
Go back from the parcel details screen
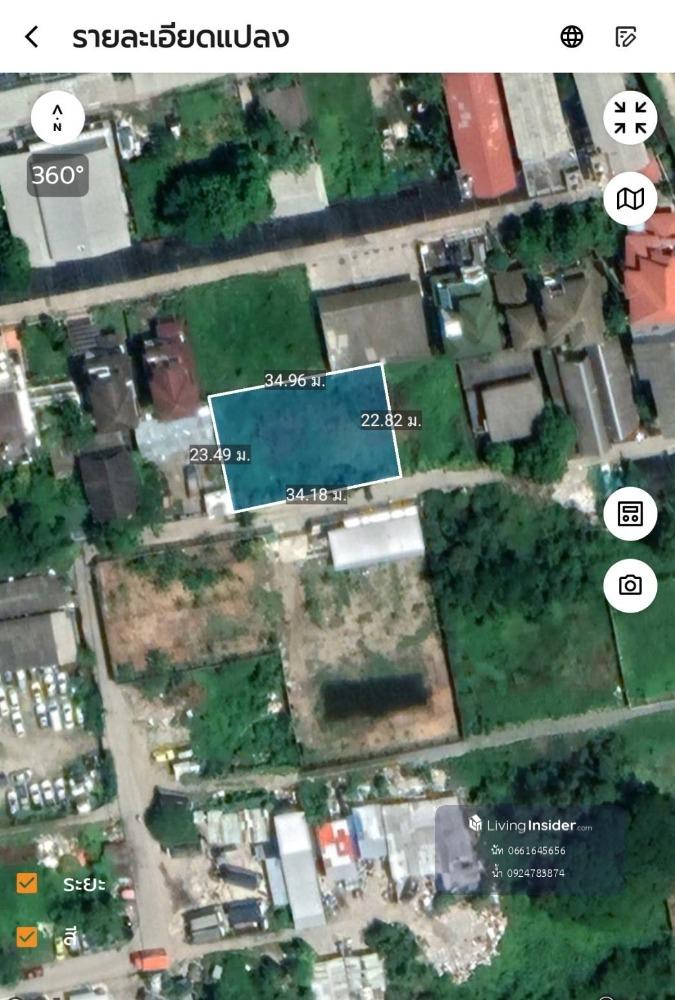coord(32,37)
